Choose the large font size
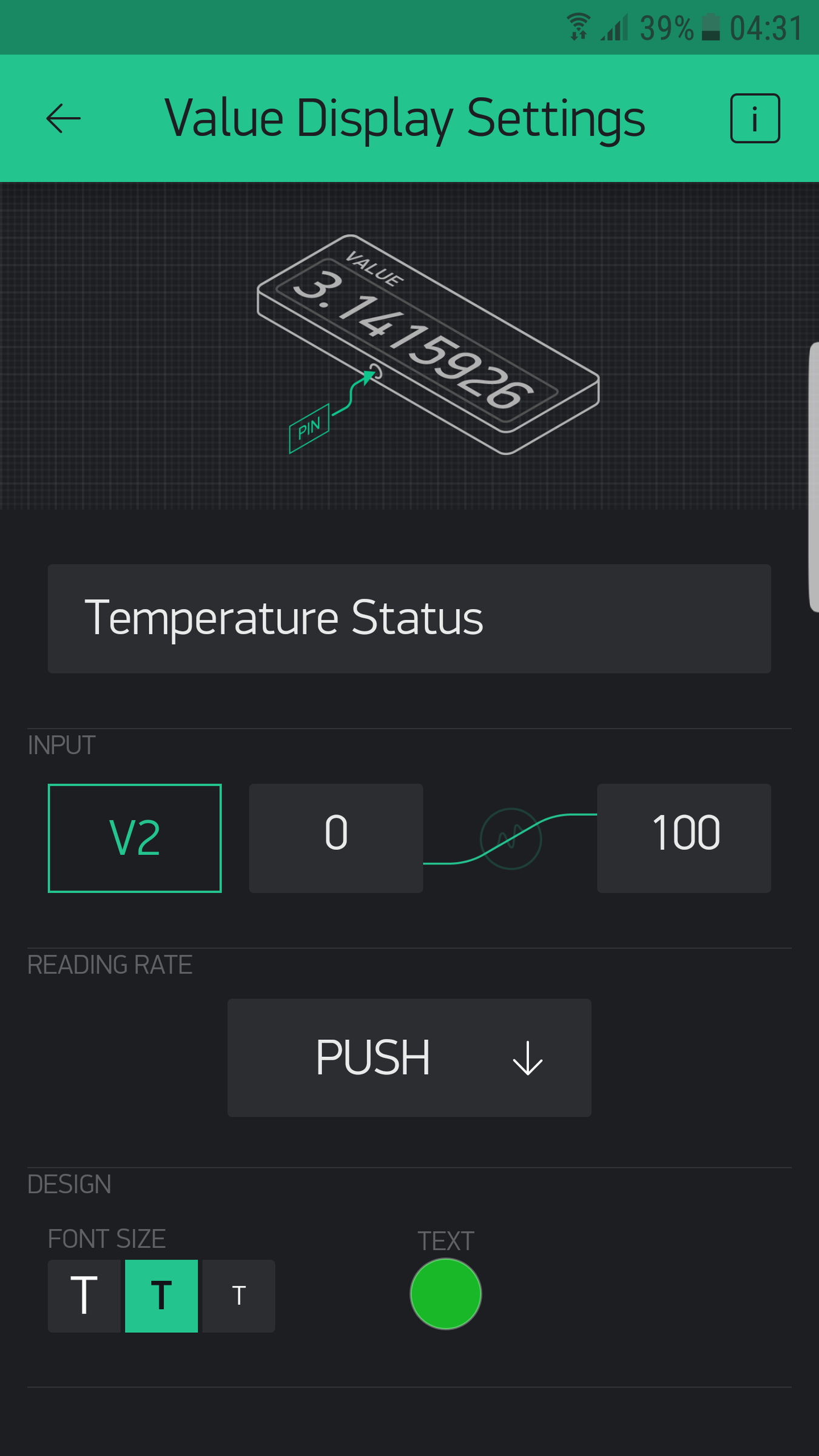The image size is (819, 1456). pos(84,1296)
